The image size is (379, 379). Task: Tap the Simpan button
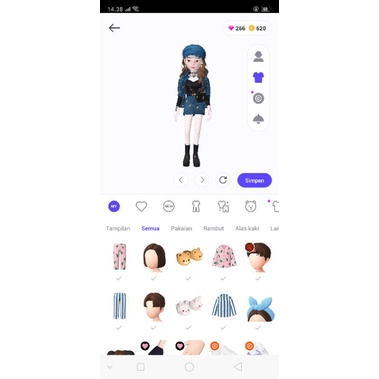tap(255, 180)
